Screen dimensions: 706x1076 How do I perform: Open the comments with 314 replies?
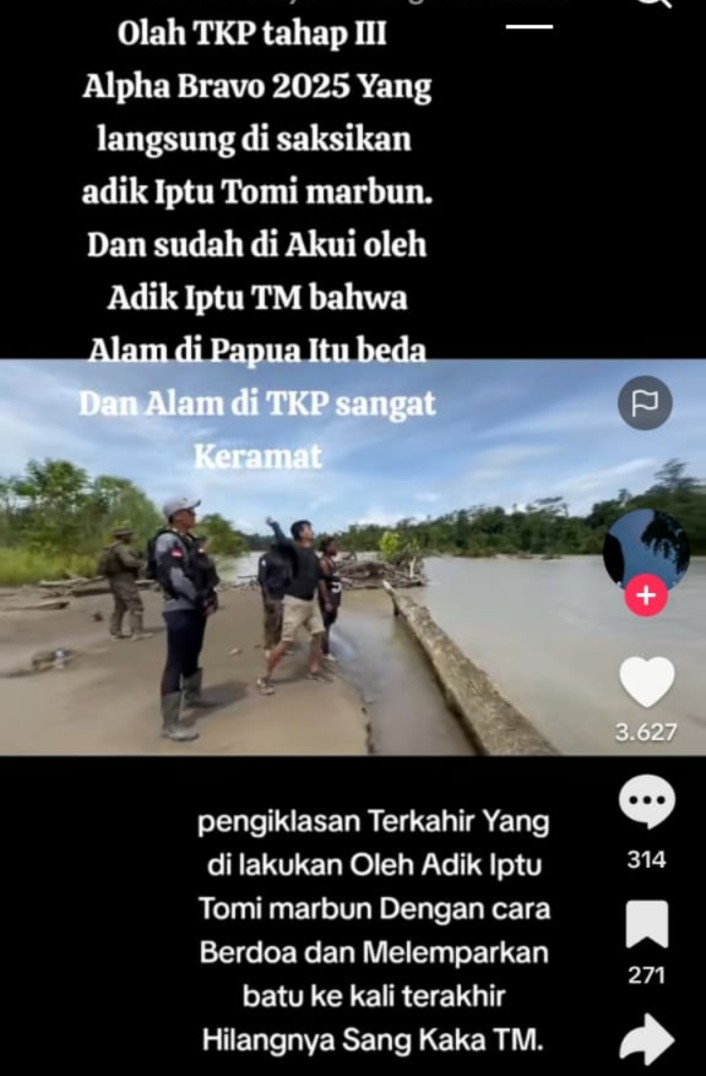[x=646, y=803]
